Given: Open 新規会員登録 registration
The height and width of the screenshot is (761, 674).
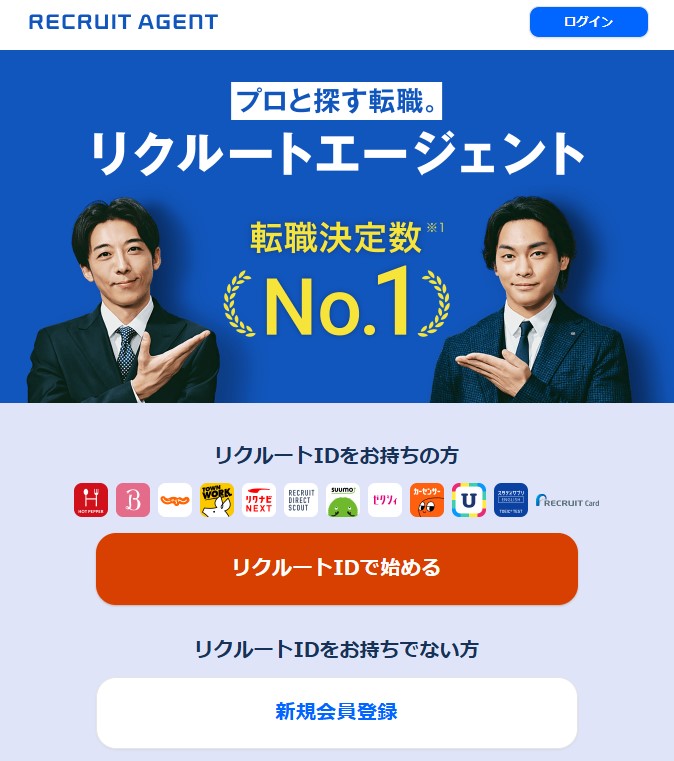Looking at the screenshot, I should click(x=336, y=712).
